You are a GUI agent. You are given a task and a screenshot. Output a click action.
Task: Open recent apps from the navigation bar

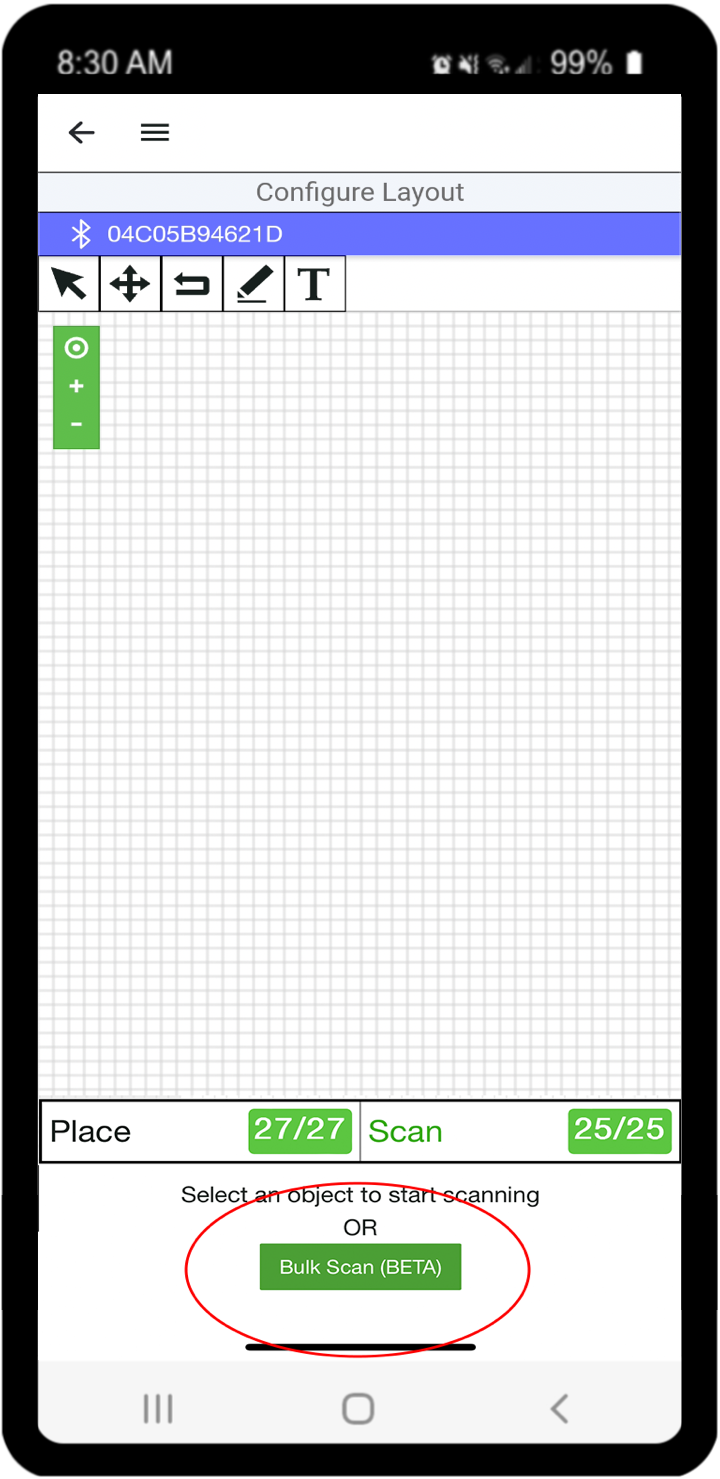(157, 1408)
